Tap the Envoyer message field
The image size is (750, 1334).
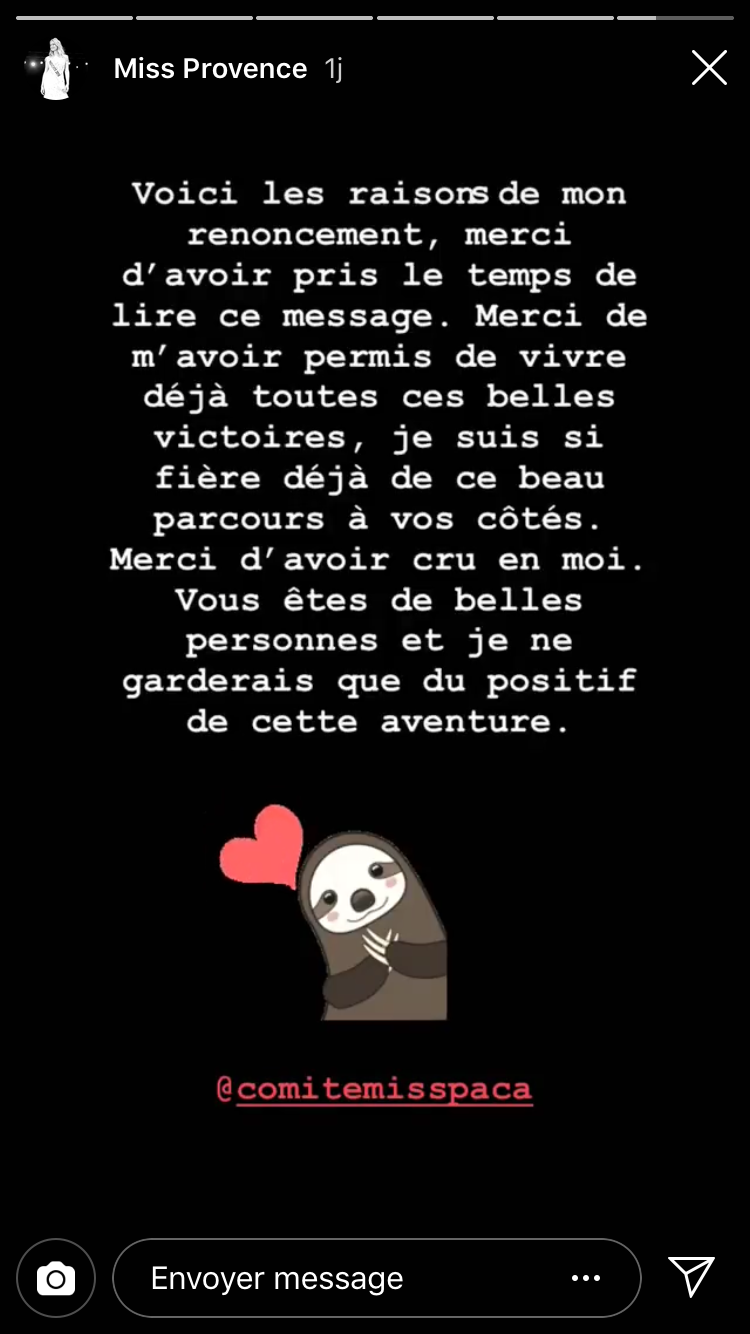tap(330, 1278)
